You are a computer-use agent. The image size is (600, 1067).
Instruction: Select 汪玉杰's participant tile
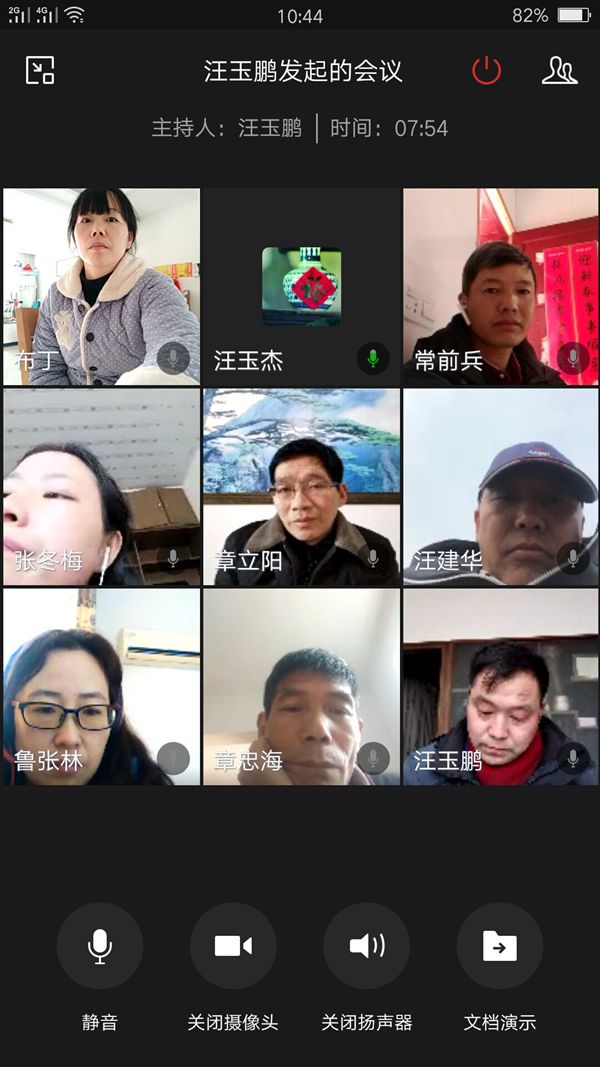pyautogui.click(x=301, y=286)
